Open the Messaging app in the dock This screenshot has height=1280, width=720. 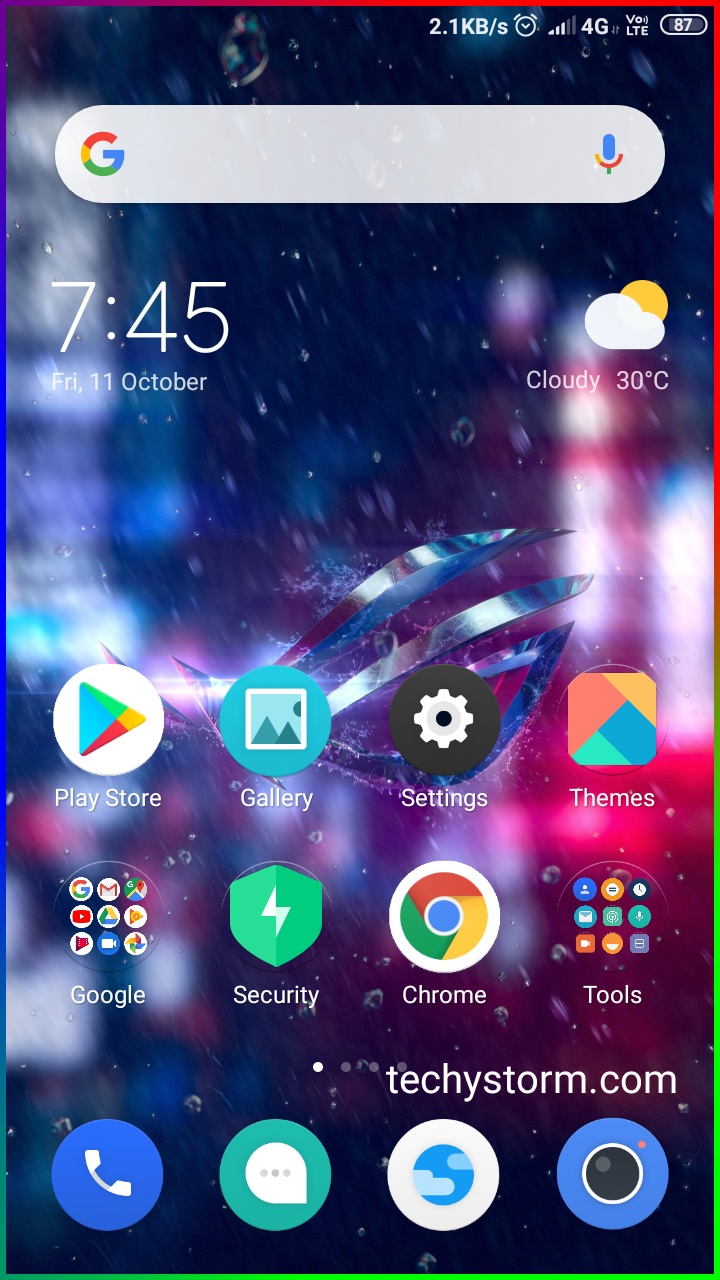pyautogui.click(x=275, y=1174)
